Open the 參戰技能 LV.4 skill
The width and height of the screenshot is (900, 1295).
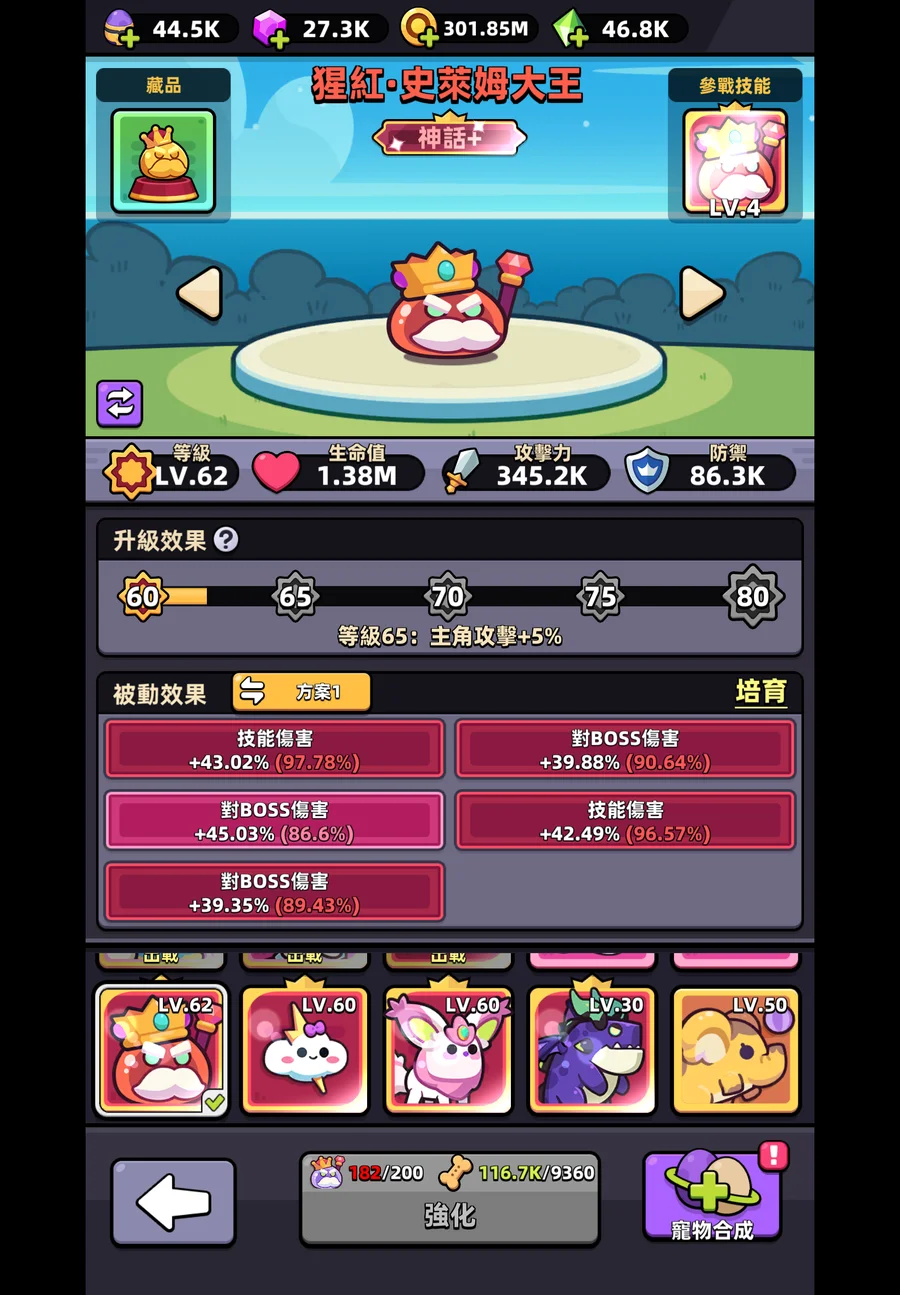coord(735,162)
